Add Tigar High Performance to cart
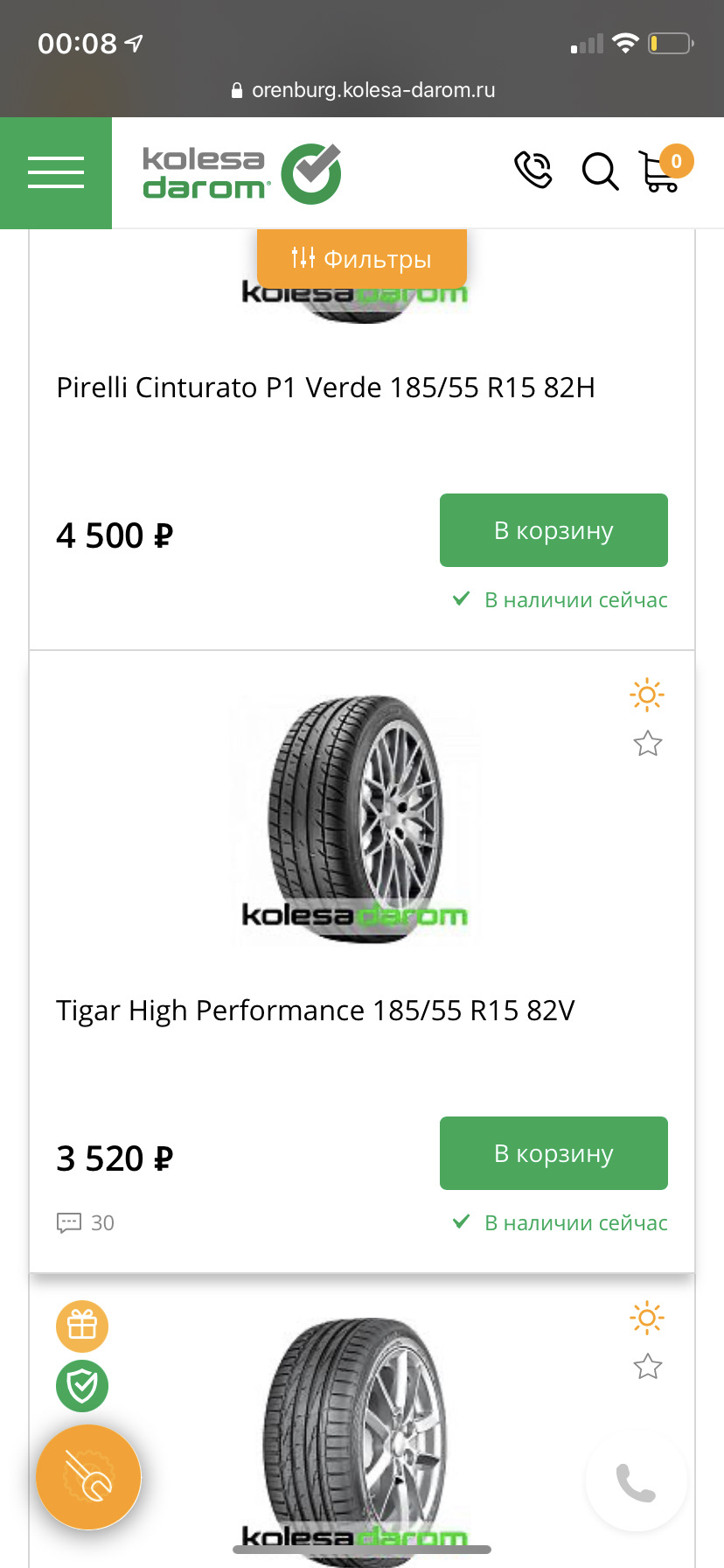724x1568 pixels. coord(553,1153)
